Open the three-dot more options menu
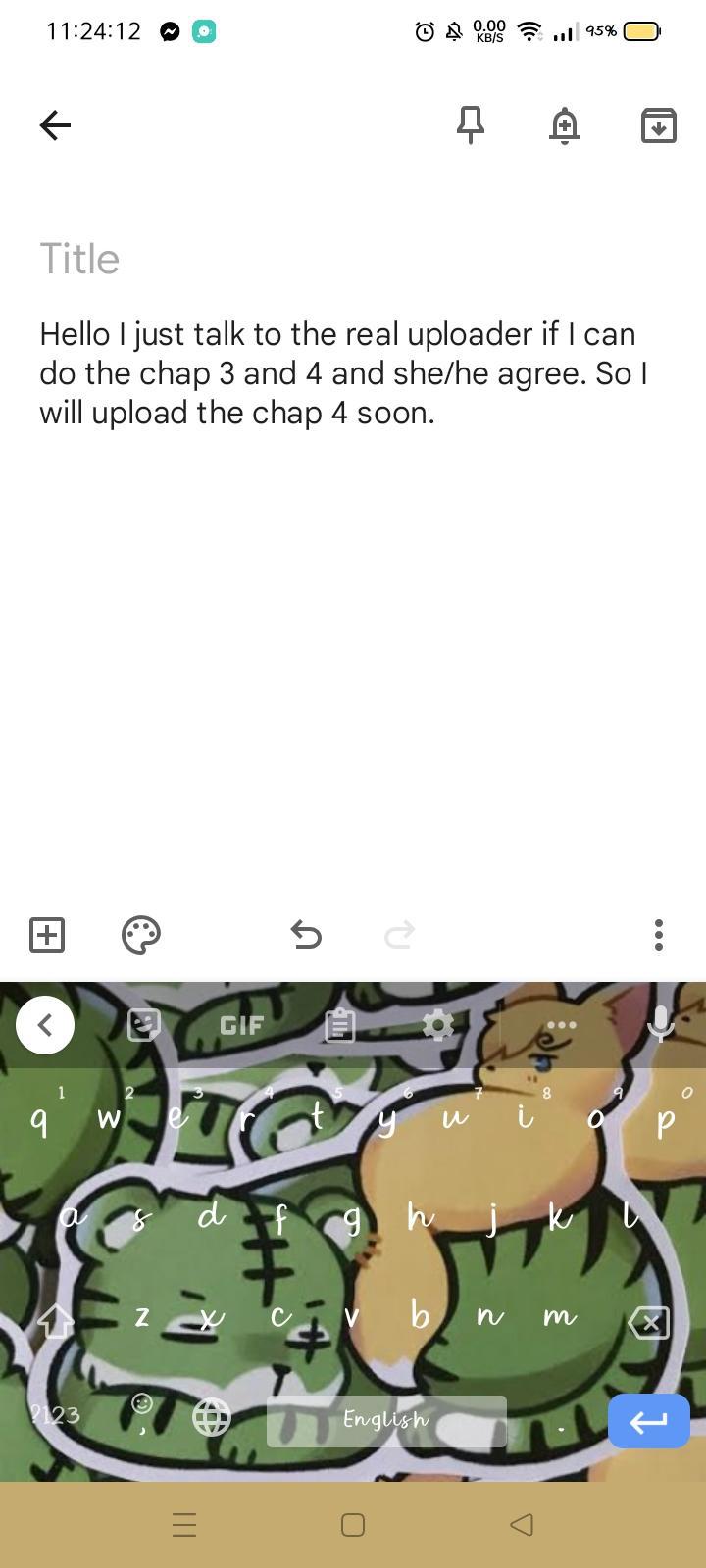Screen dimensions: 706x1568 click(659, 935)
